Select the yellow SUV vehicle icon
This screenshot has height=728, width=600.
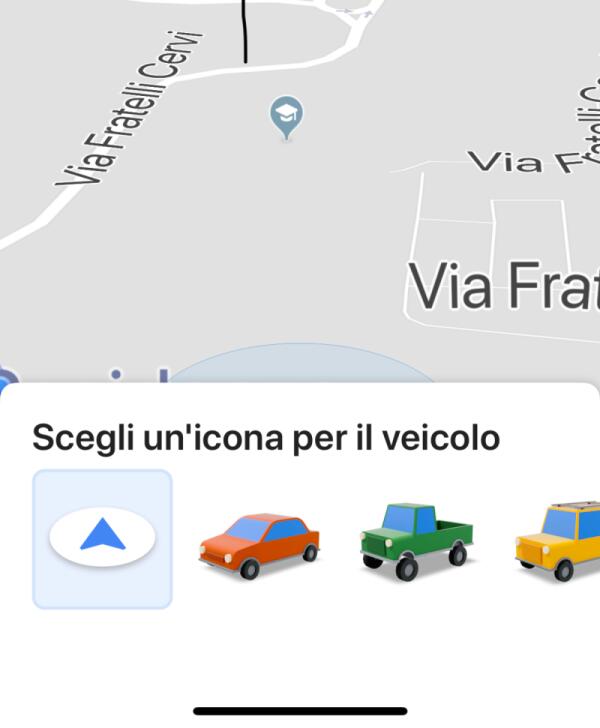point(558,542)
